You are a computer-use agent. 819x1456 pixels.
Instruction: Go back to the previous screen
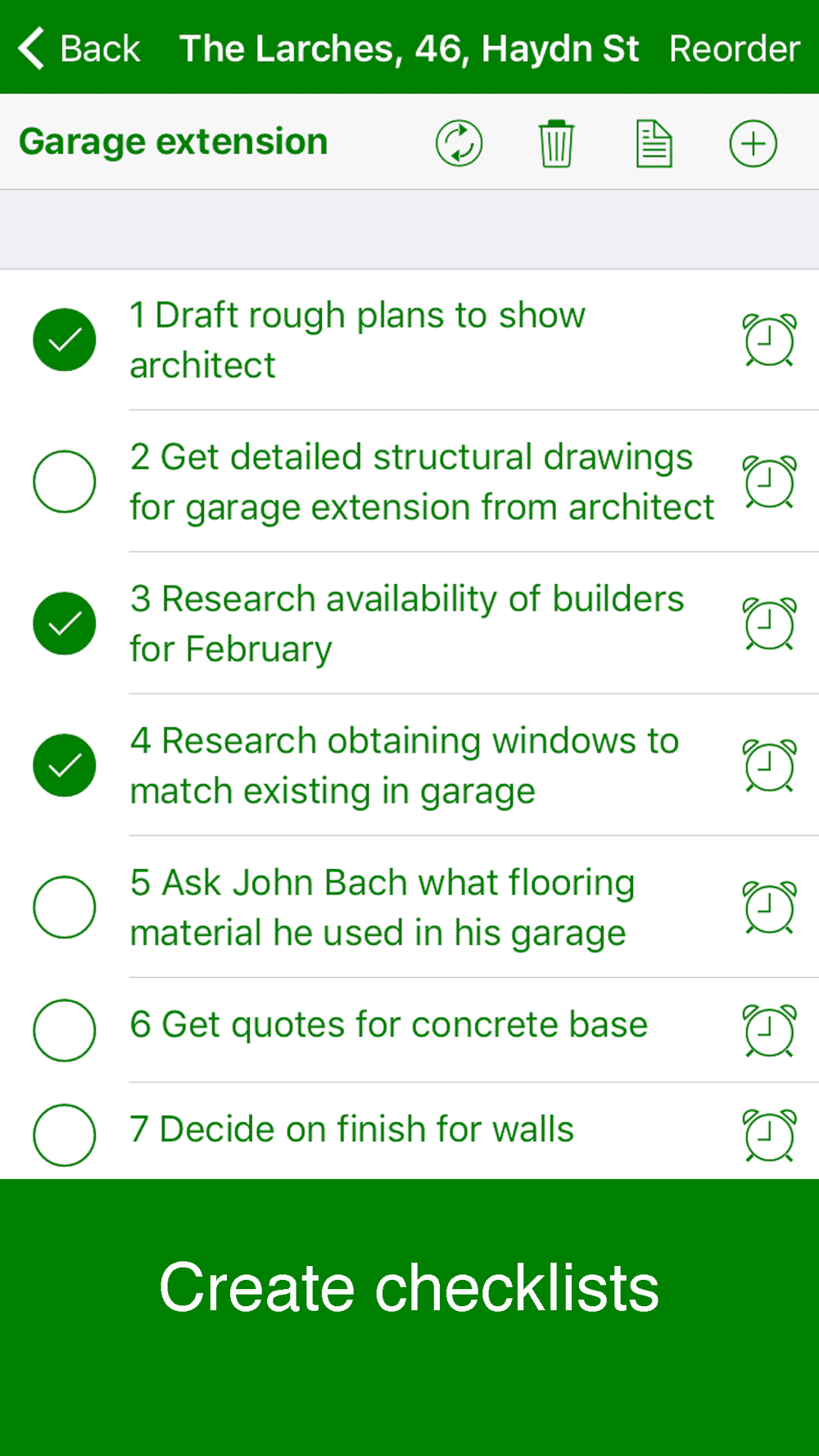tap(79, 48)
